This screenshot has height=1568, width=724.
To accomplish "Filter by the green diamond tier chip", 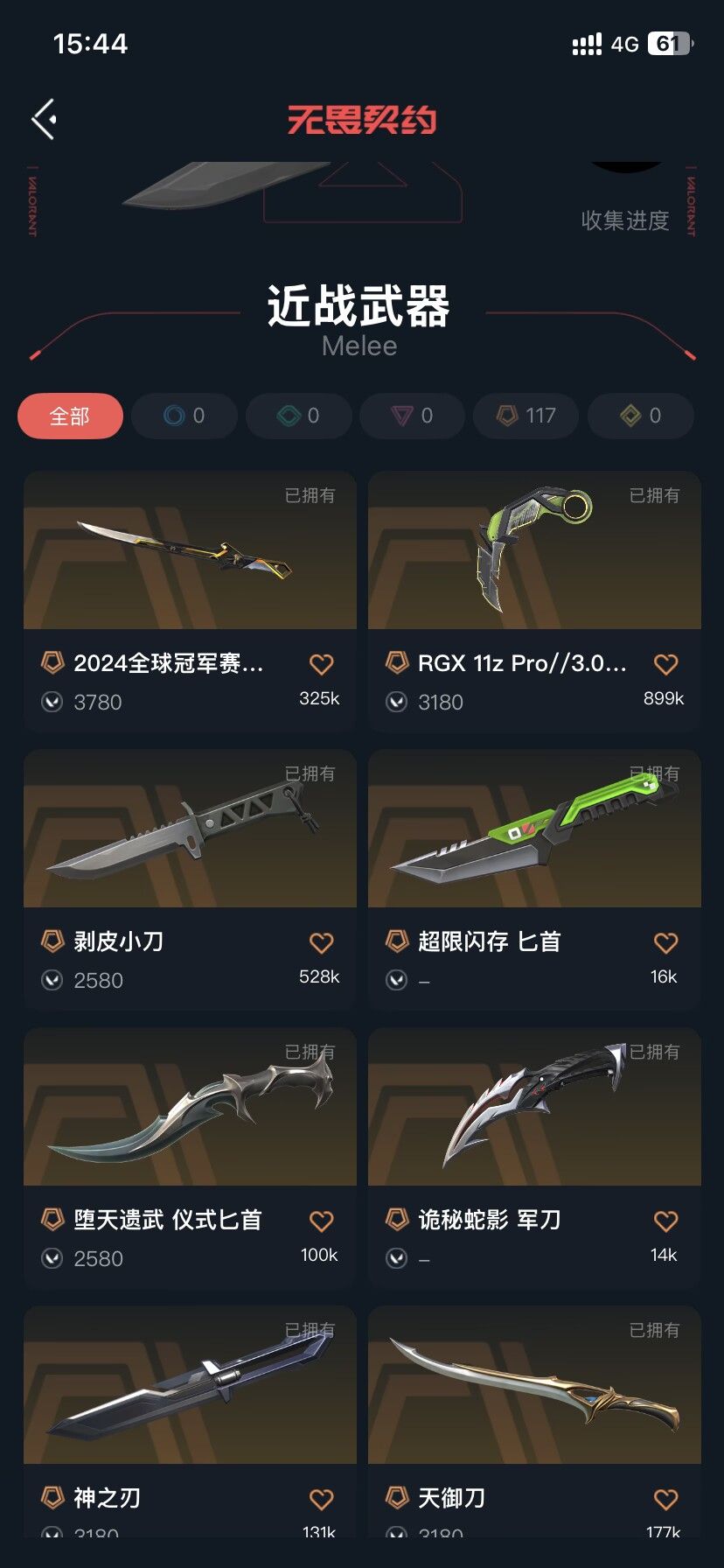I will (x=299, y=416).
